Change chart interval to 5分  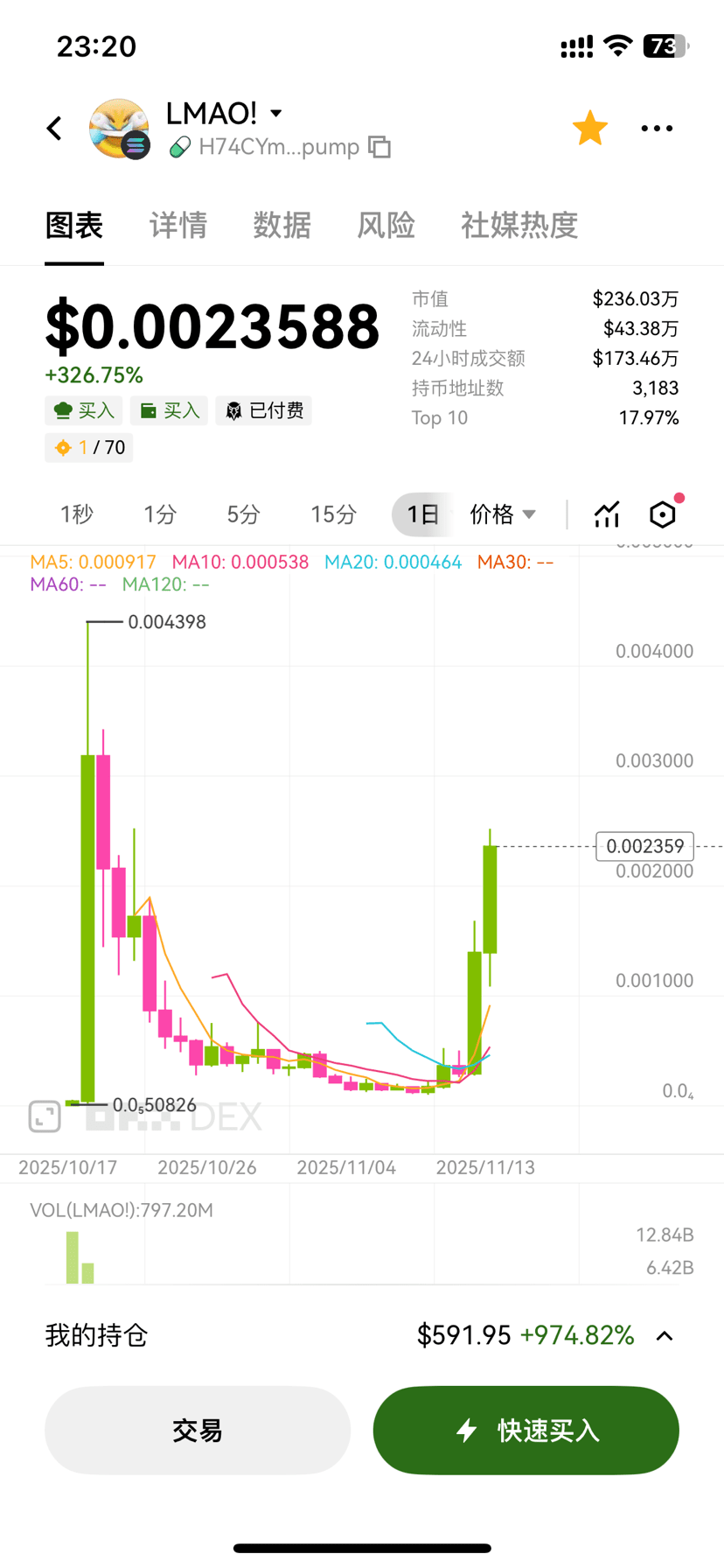tap(243, 514)
